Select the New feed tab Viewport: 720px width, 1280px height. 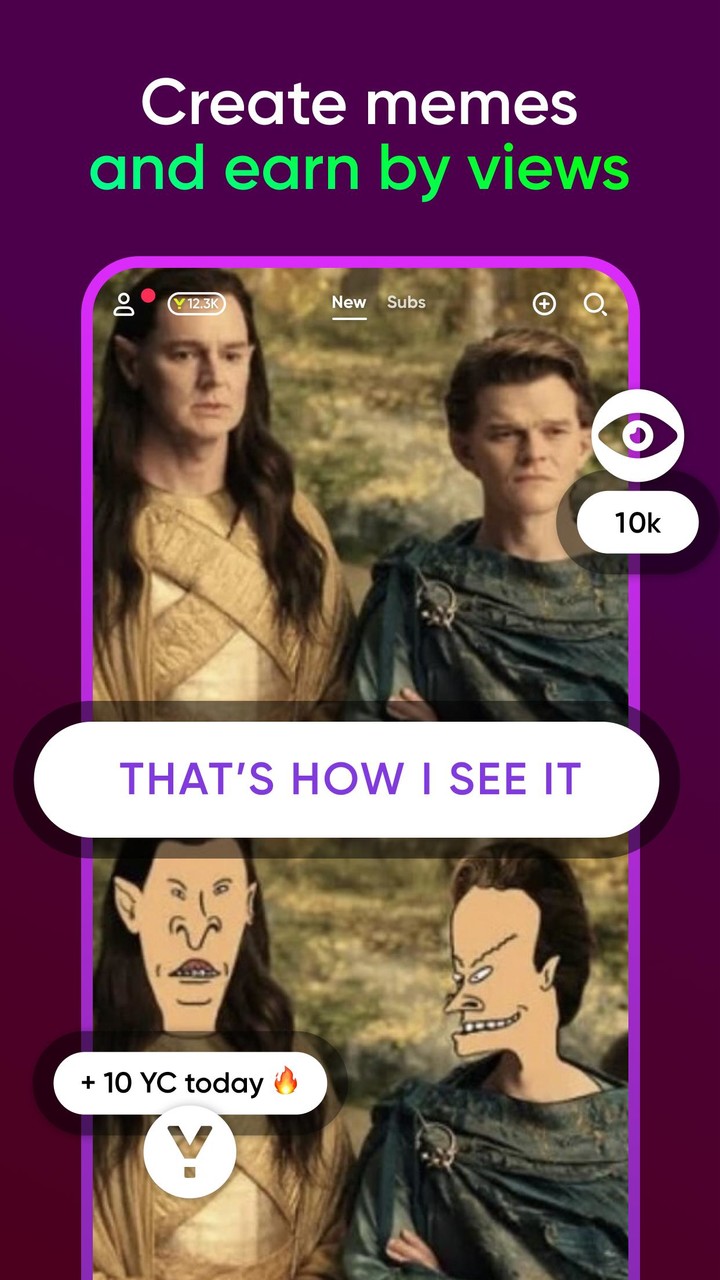pyautogui.click(x=349, y=302)
